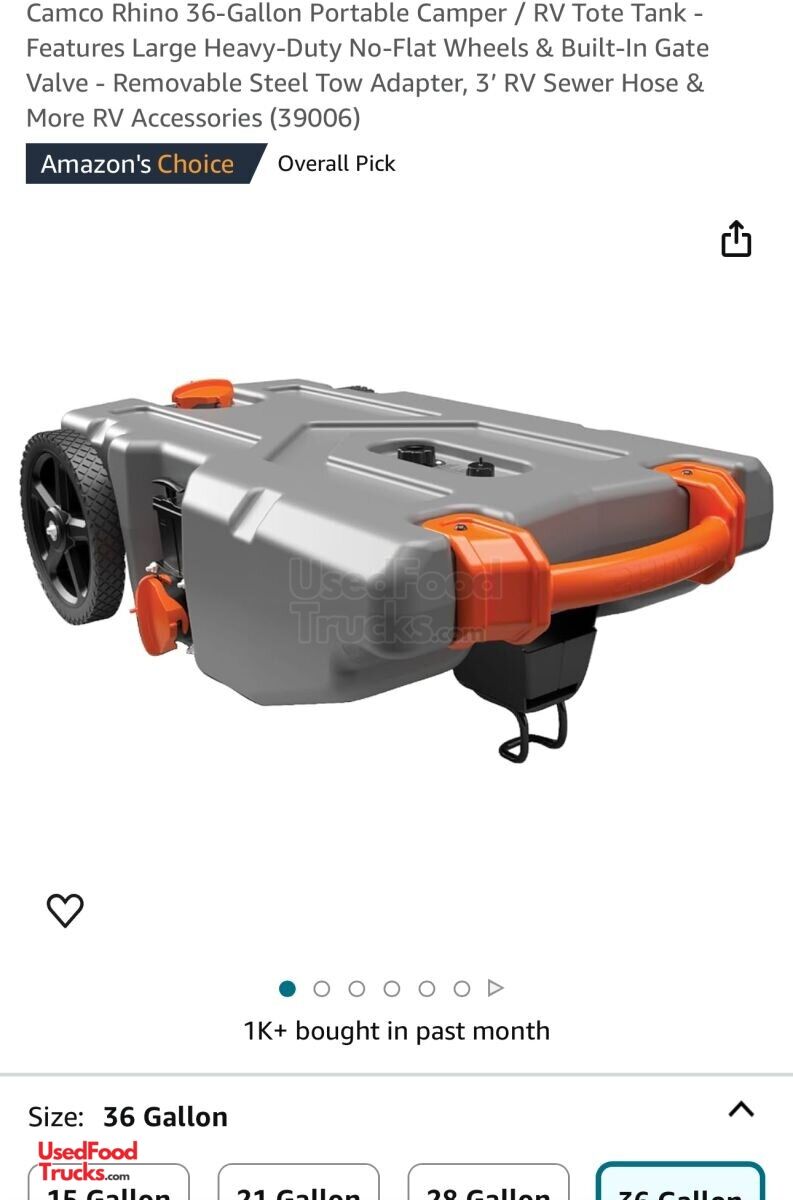
Task: Add the tote tank to your wish list
Action: [65, 910]
